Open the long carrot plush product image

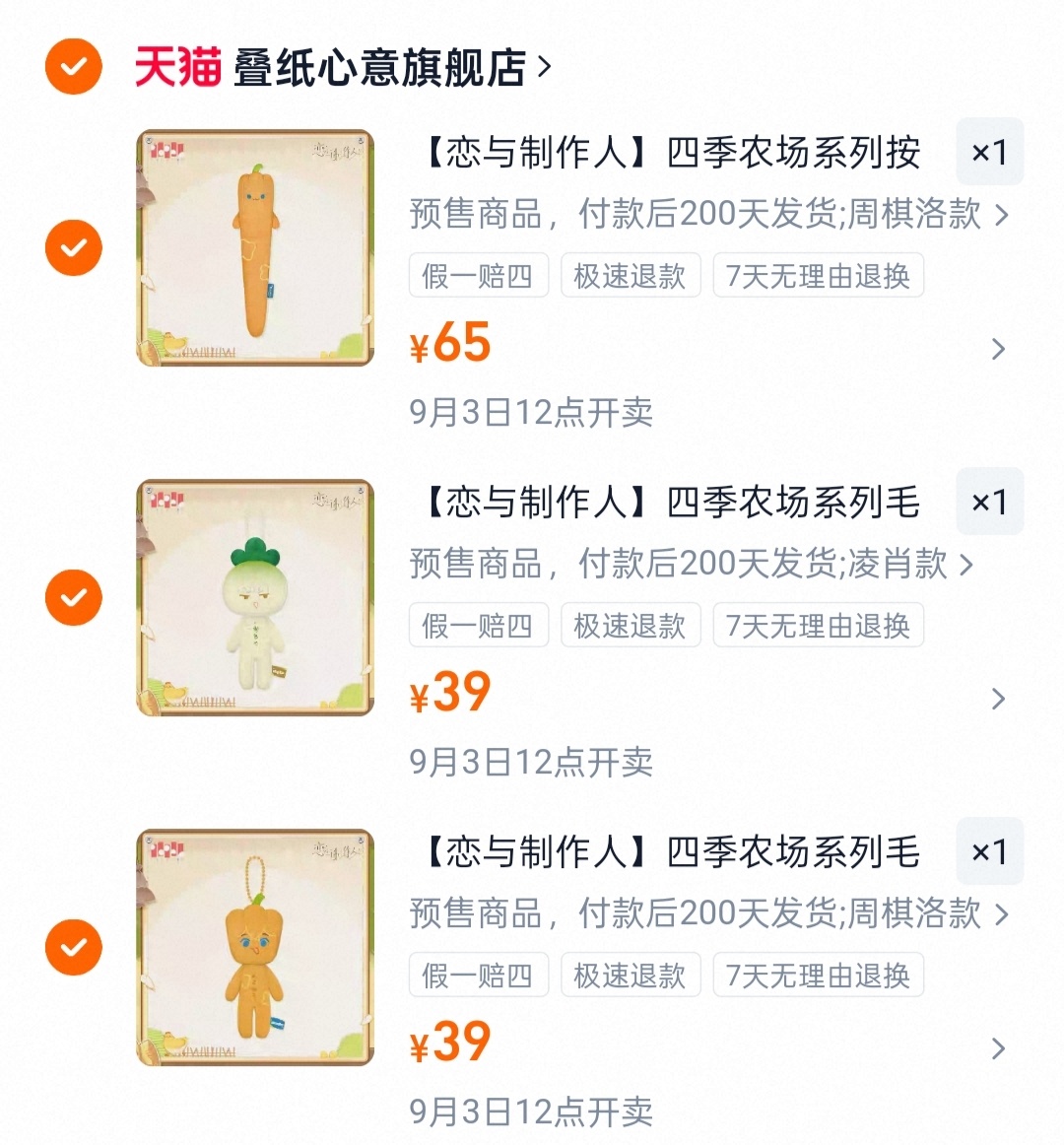coord(255,248)
